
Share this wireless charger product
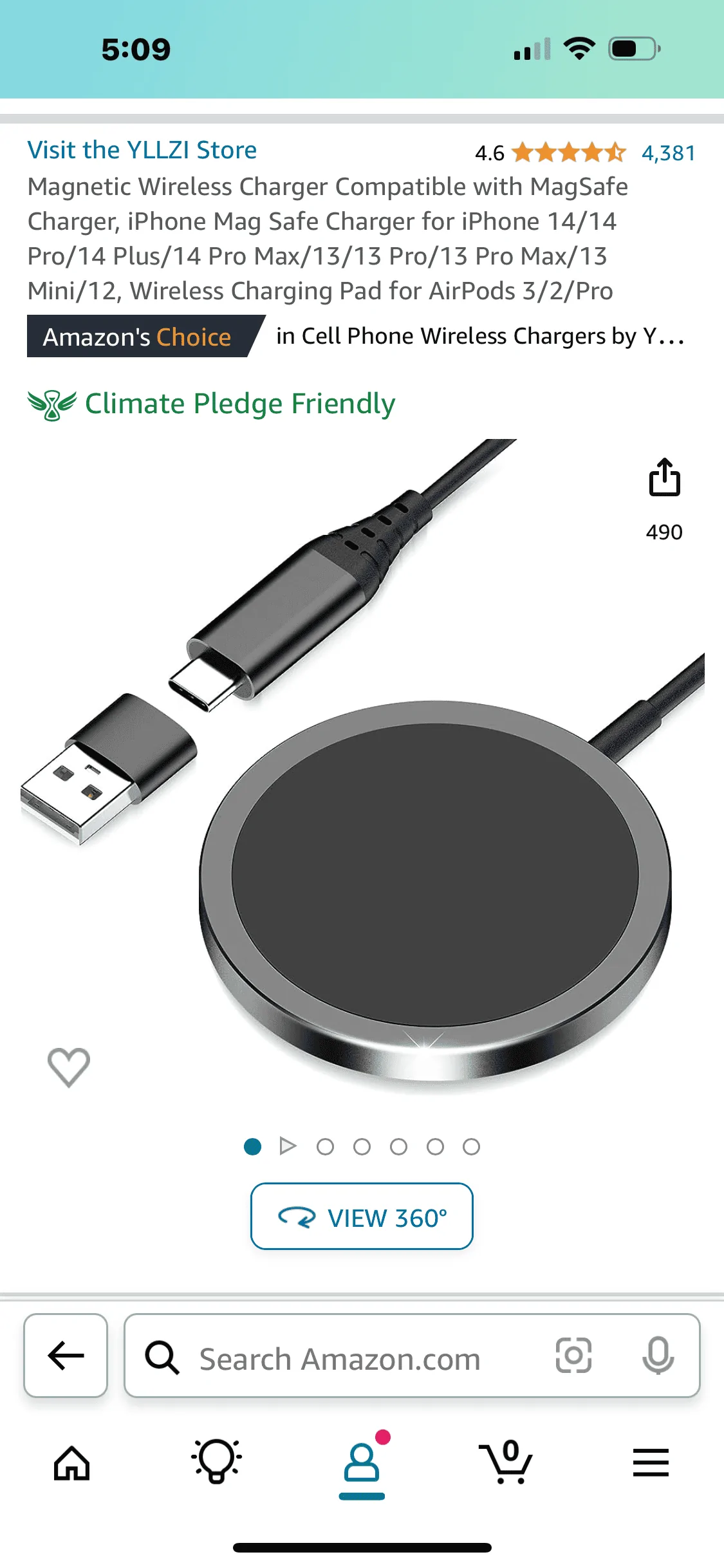(664, 478)
